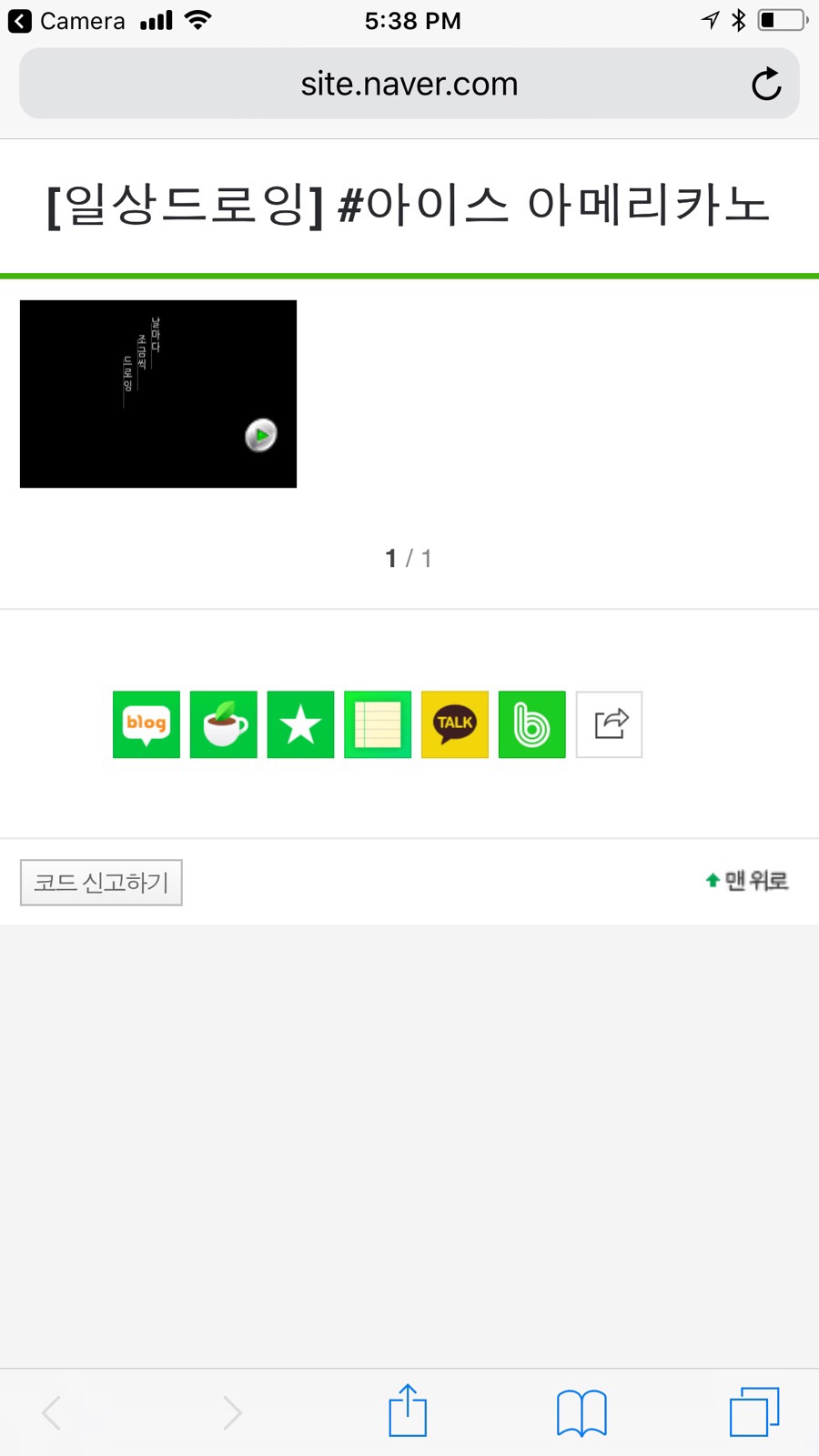819x1456 pixels.
Task: Share to Naver Cafe
Action: tap(224, 724)
